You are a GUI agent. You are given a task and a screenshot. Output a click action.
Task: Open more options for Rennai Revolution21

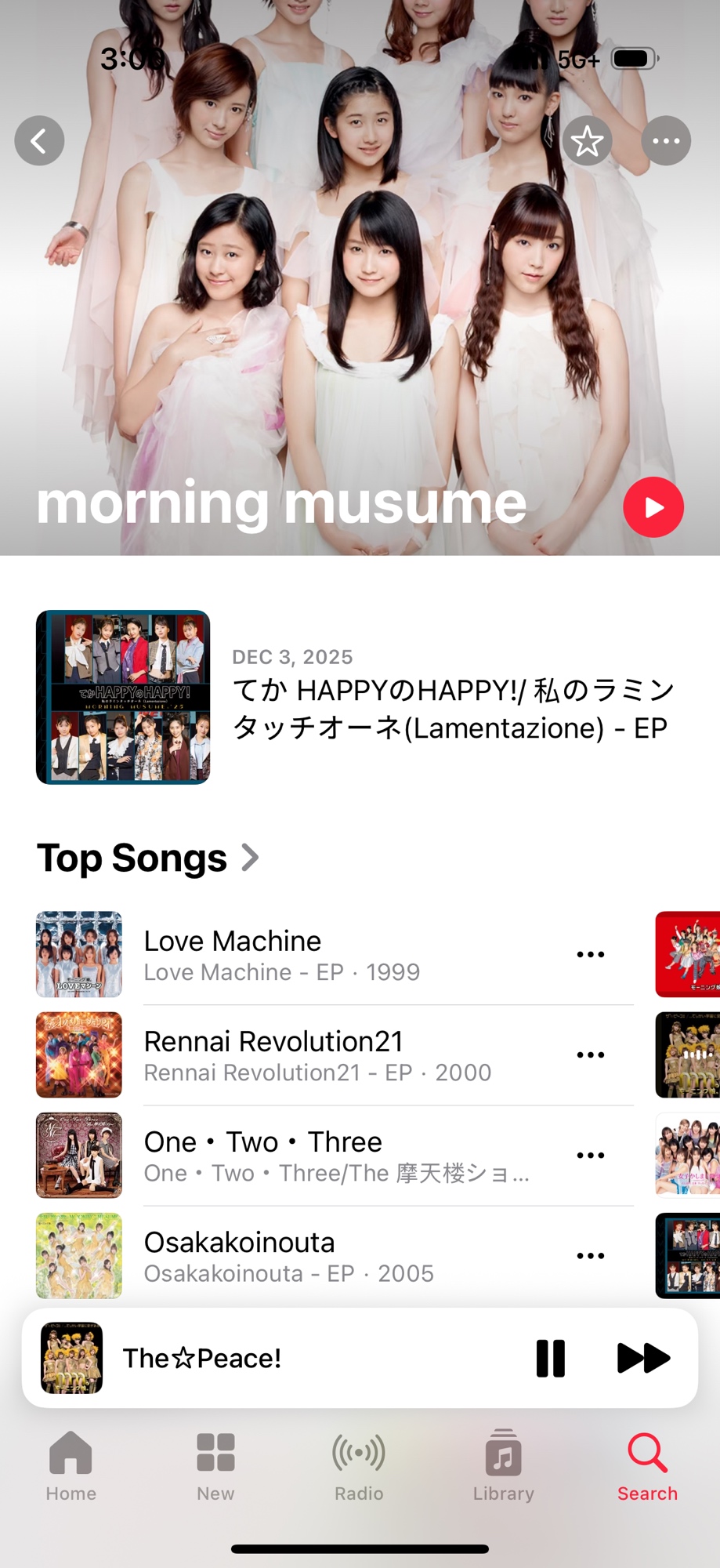[x=590, y=1054]
